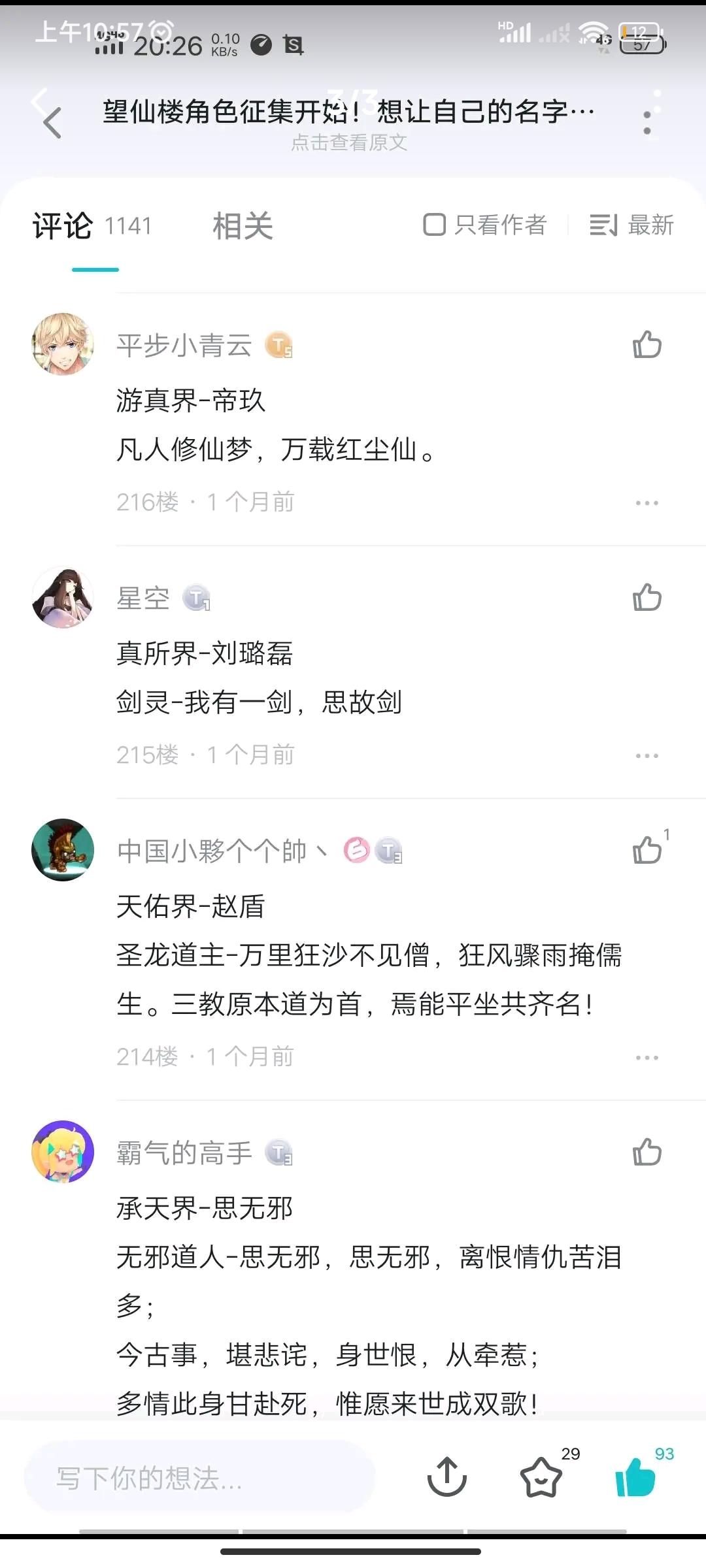The image size is (706, 1568).
Task: Switch to the 相关 tab
Action: pyautogui.click(x=243, y=226)
